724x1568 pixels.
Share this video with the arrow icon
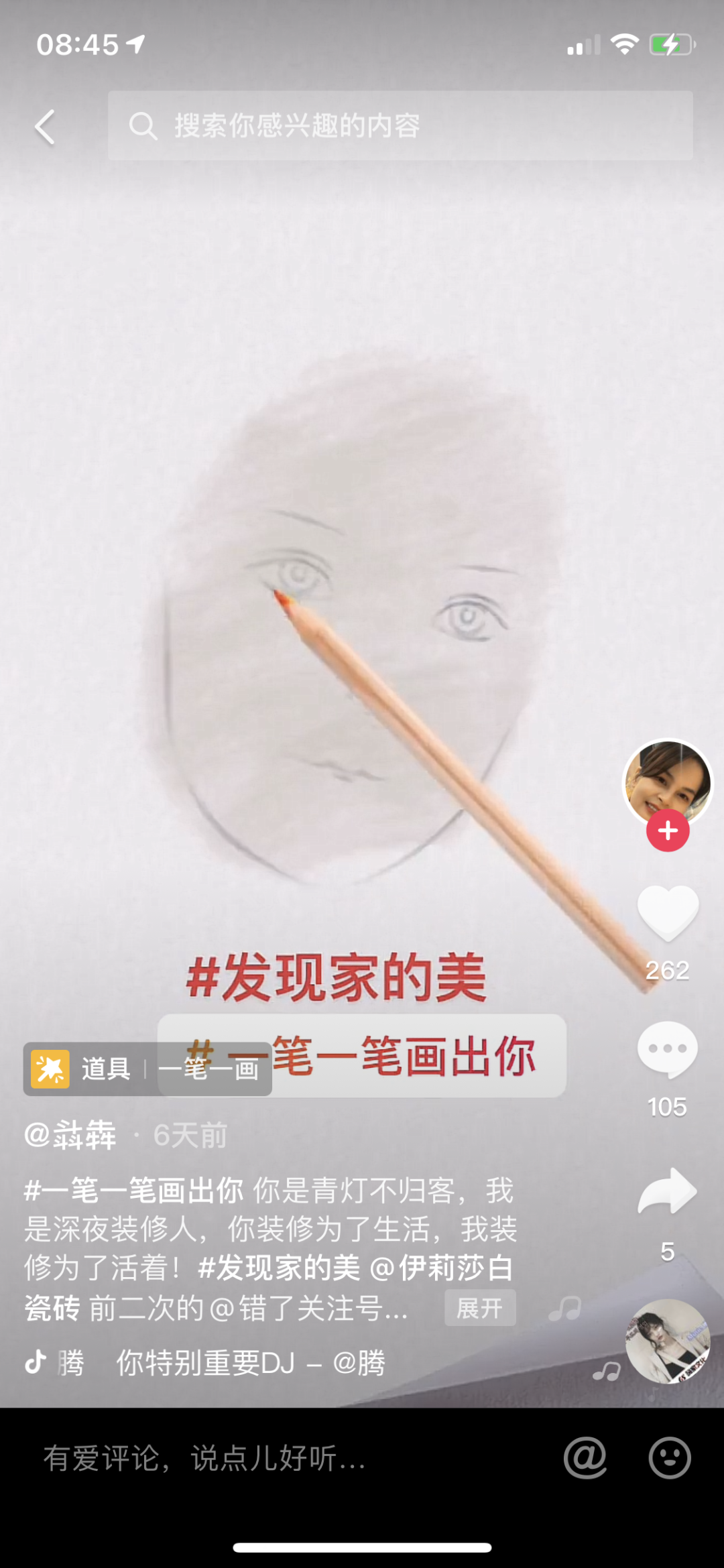[667, 1192]
